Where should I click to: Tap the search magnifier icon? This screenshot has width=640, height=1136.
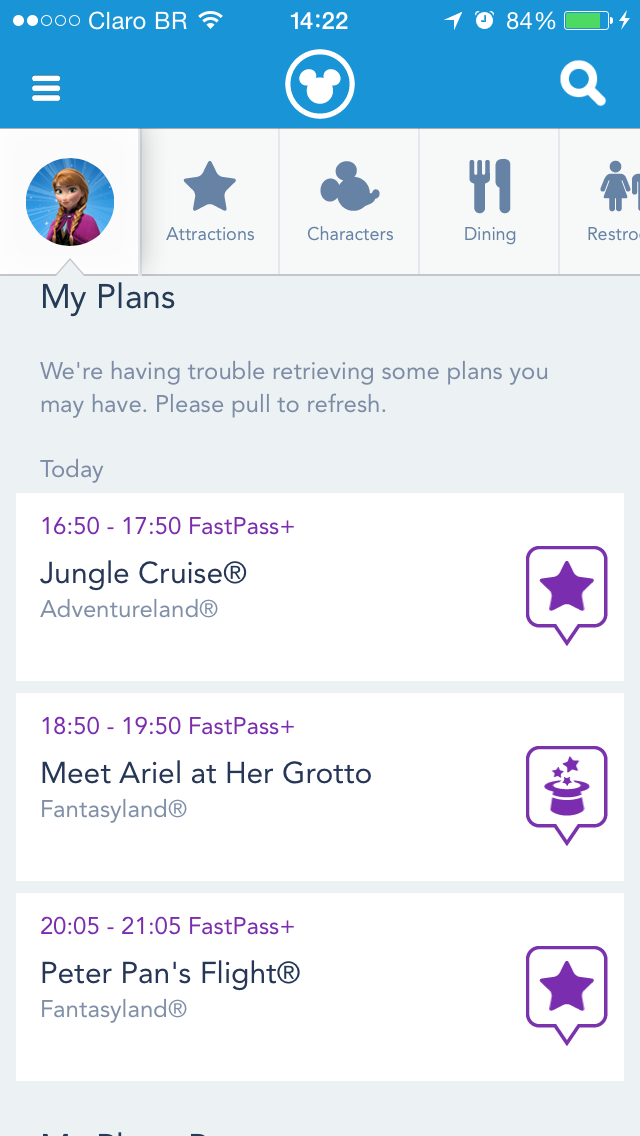[x=583, y=83]
